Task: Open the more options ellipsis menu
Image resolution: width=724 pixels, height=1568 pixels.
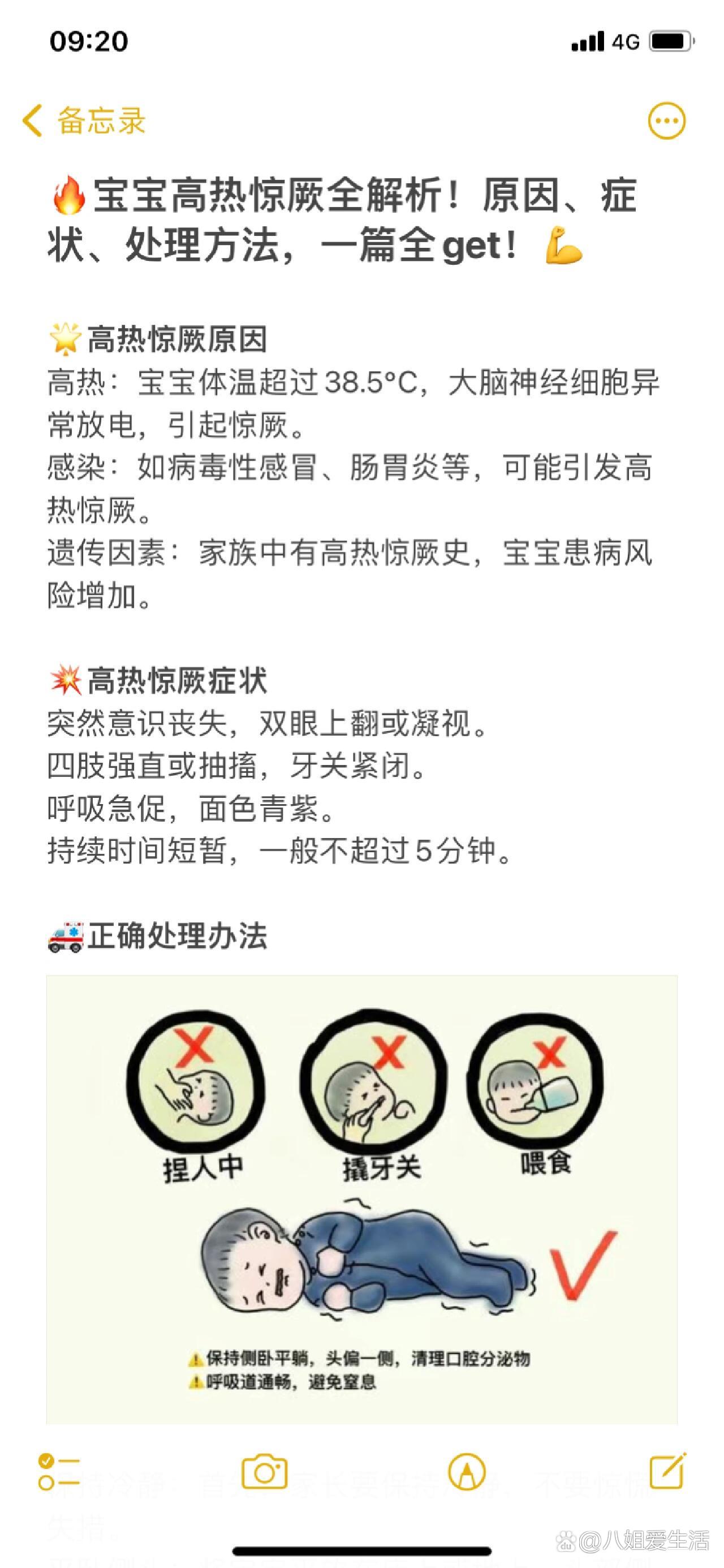Action: tap(668, 121)
